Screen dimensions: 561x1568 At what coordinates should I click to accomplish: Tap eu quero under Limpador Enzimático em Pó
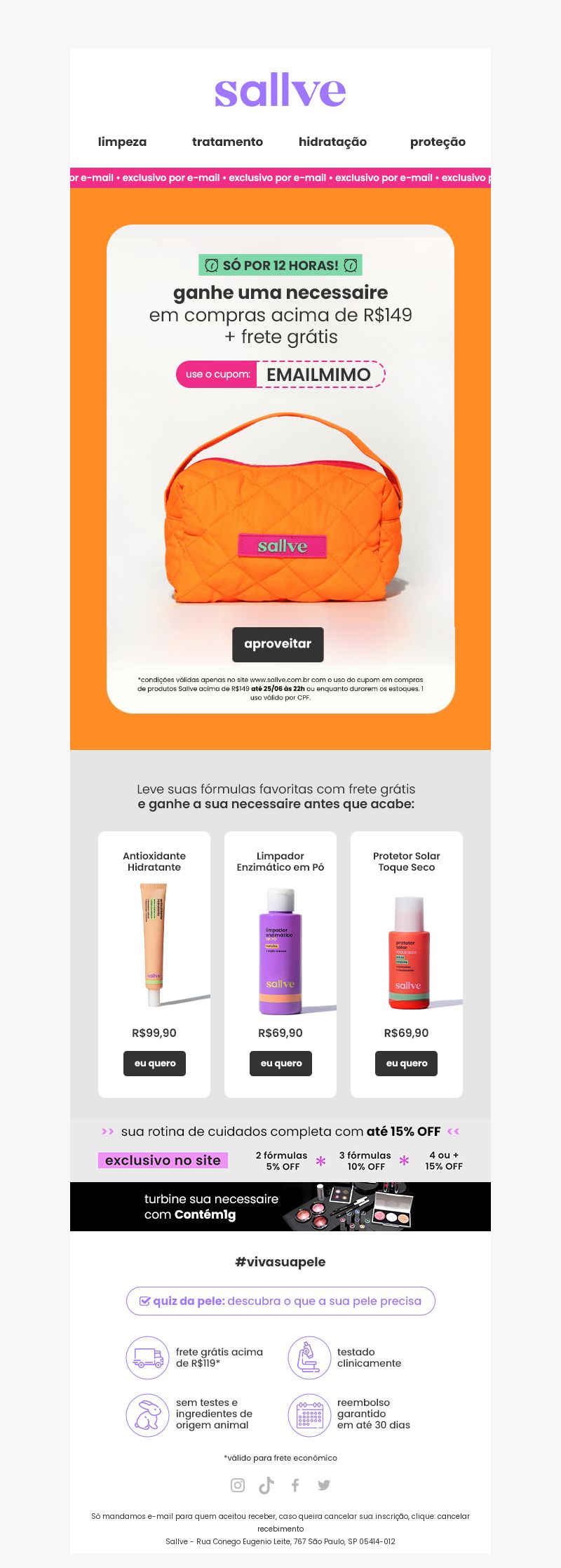coord(280,1063)
